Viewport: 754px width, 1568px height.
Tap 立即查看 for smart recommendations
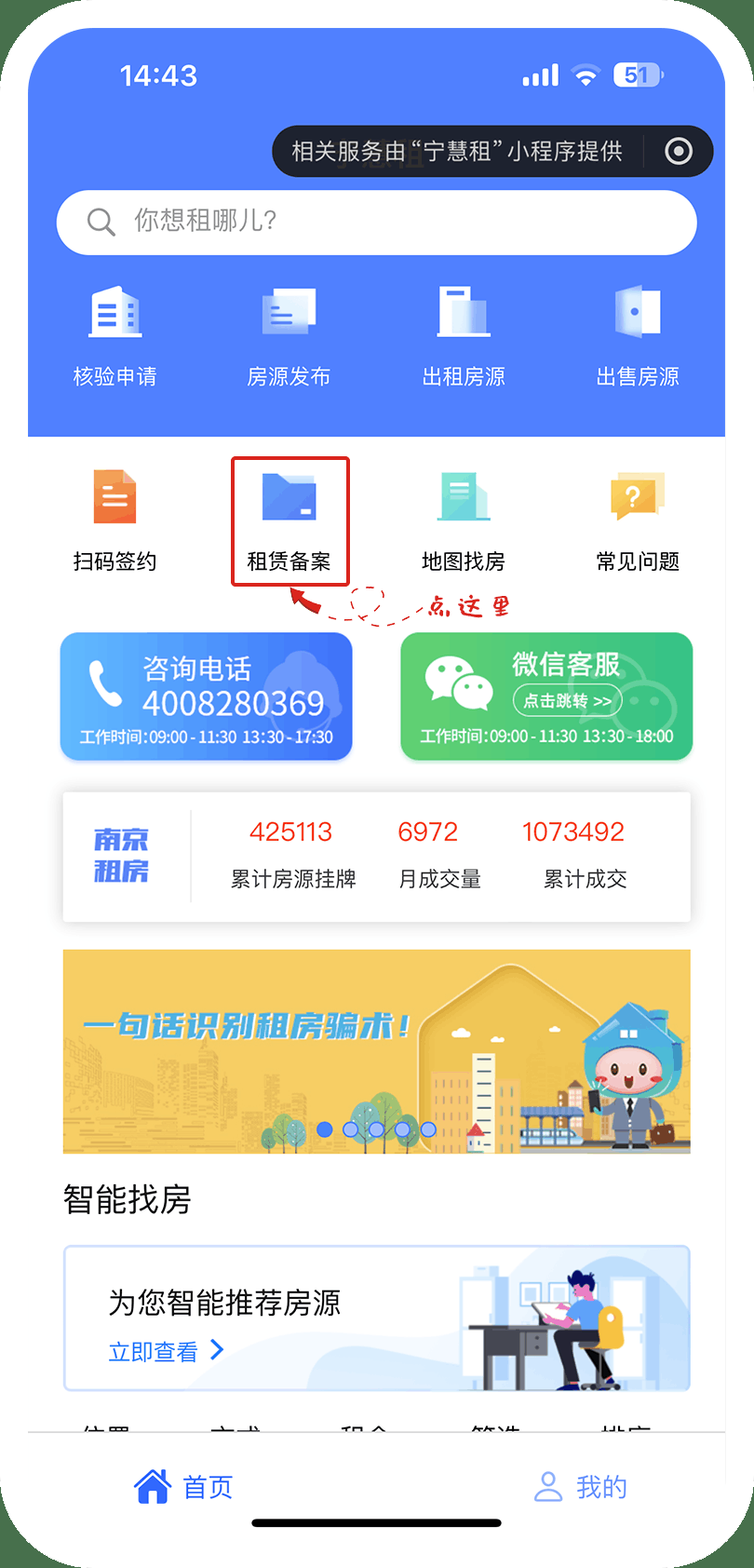pyautogui.click(x=166, y=1351)
